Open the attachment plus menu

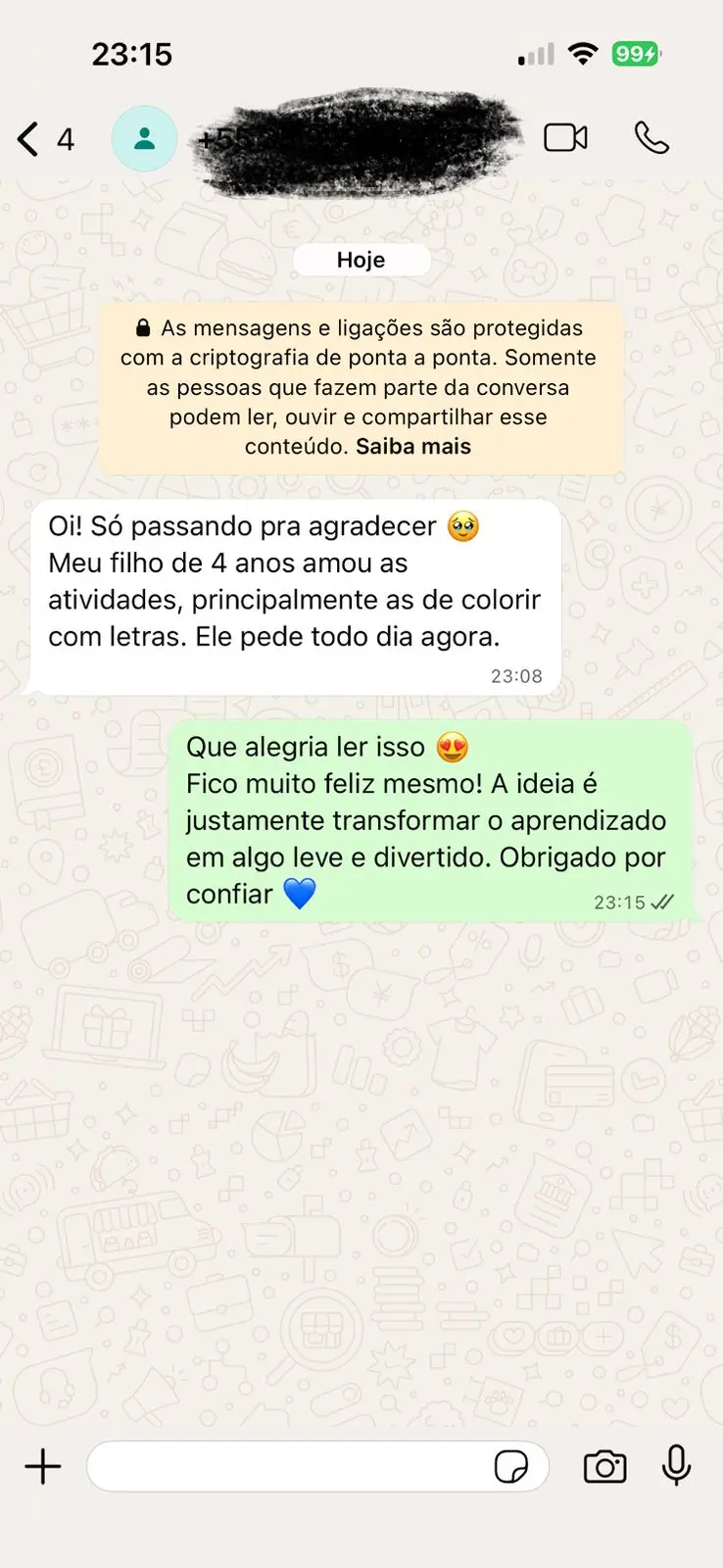pyautogui.click(x=43, y=1467)
